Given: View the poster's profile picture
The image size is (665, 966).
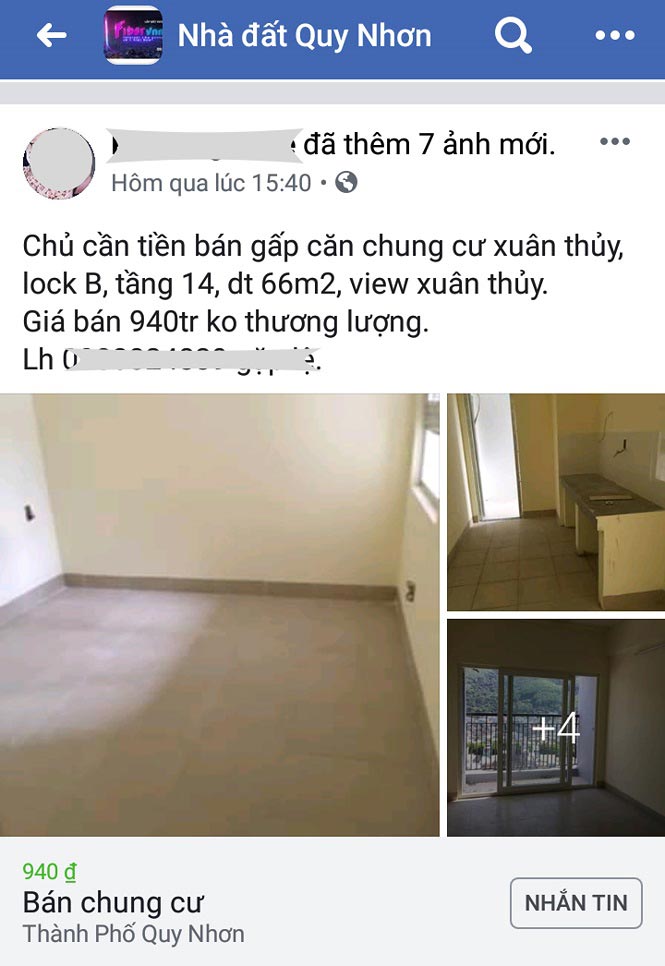Looking at the screenshot, I should [x=59, y=162].
